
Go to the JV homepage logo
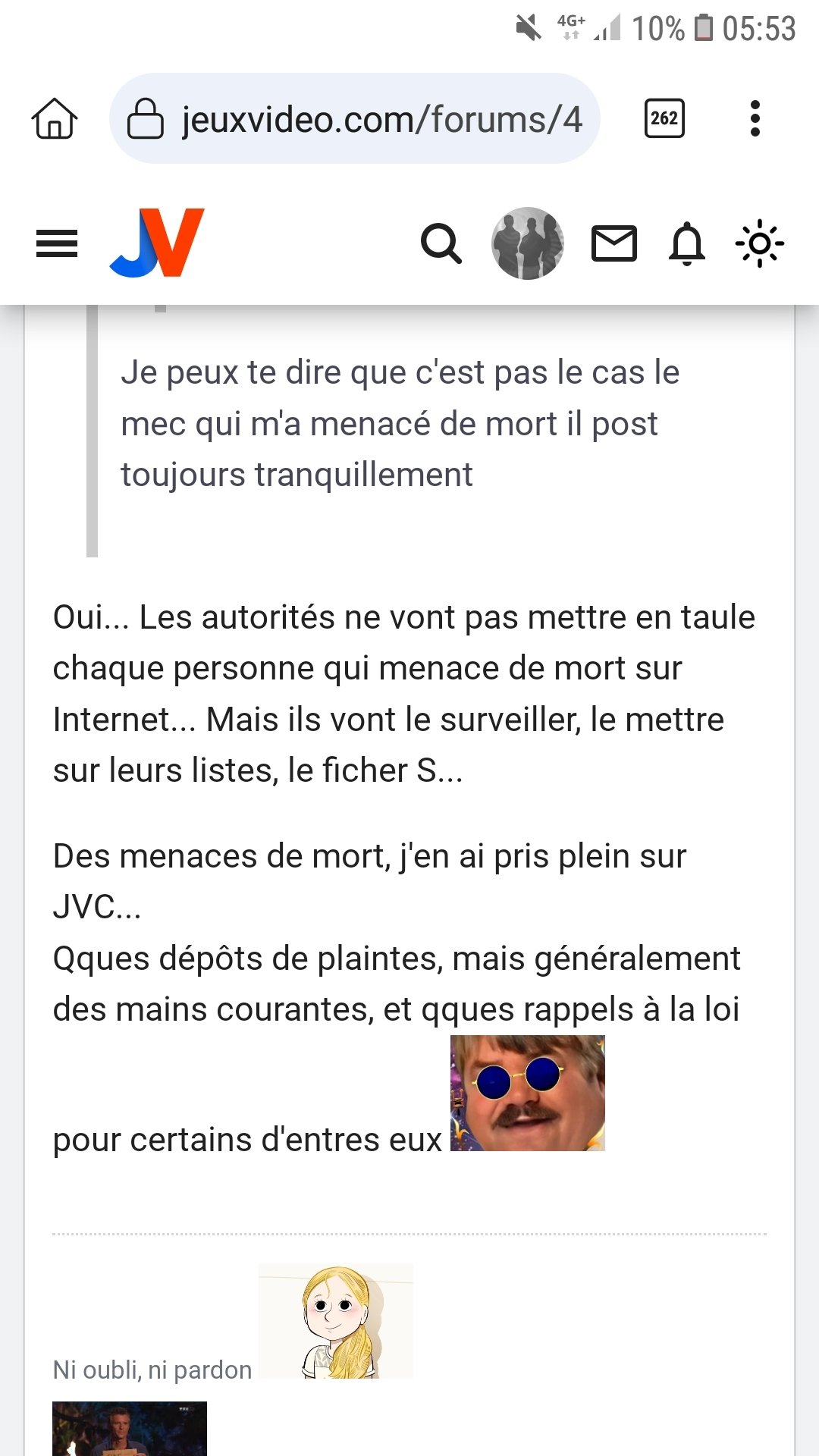[157, 243]
